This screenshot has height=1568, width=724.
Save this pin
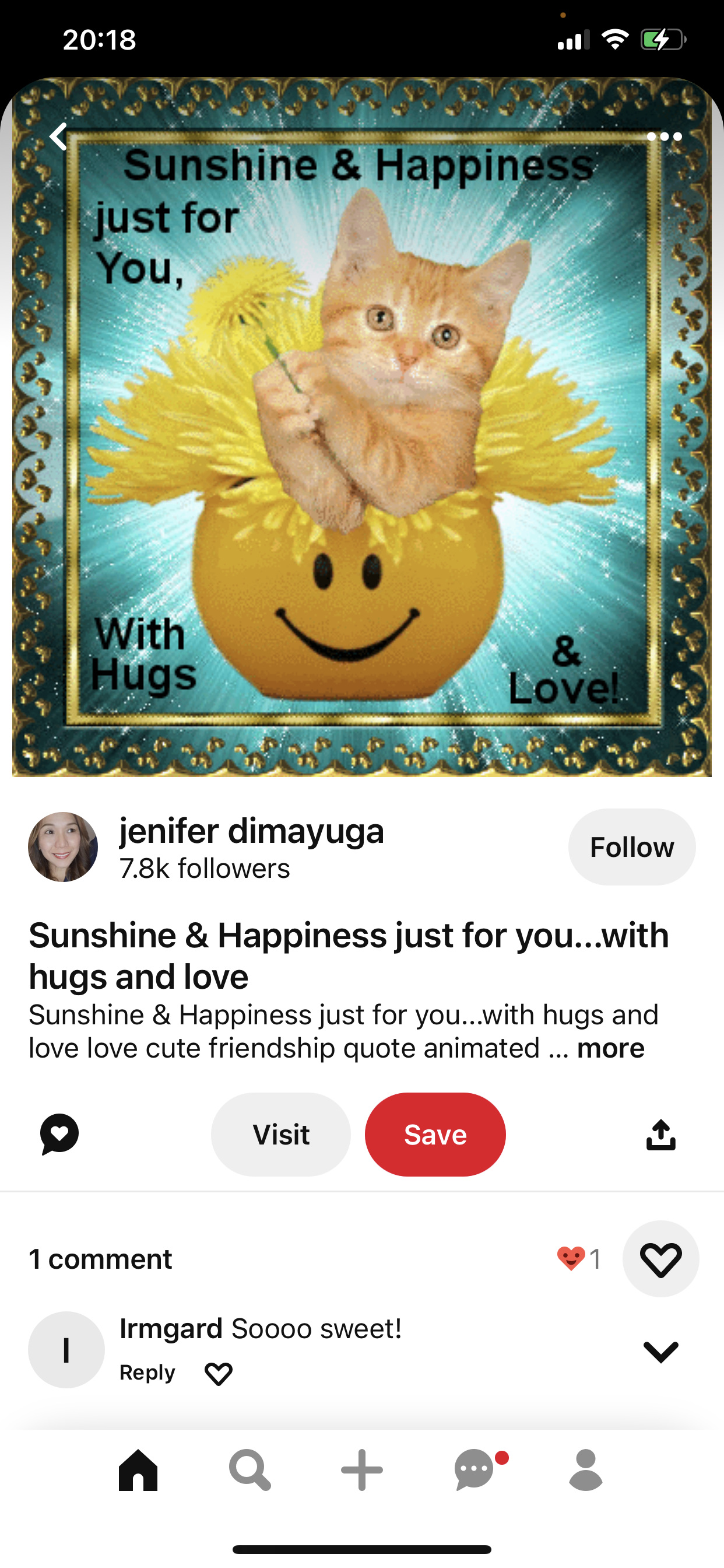coord(435,1134)
